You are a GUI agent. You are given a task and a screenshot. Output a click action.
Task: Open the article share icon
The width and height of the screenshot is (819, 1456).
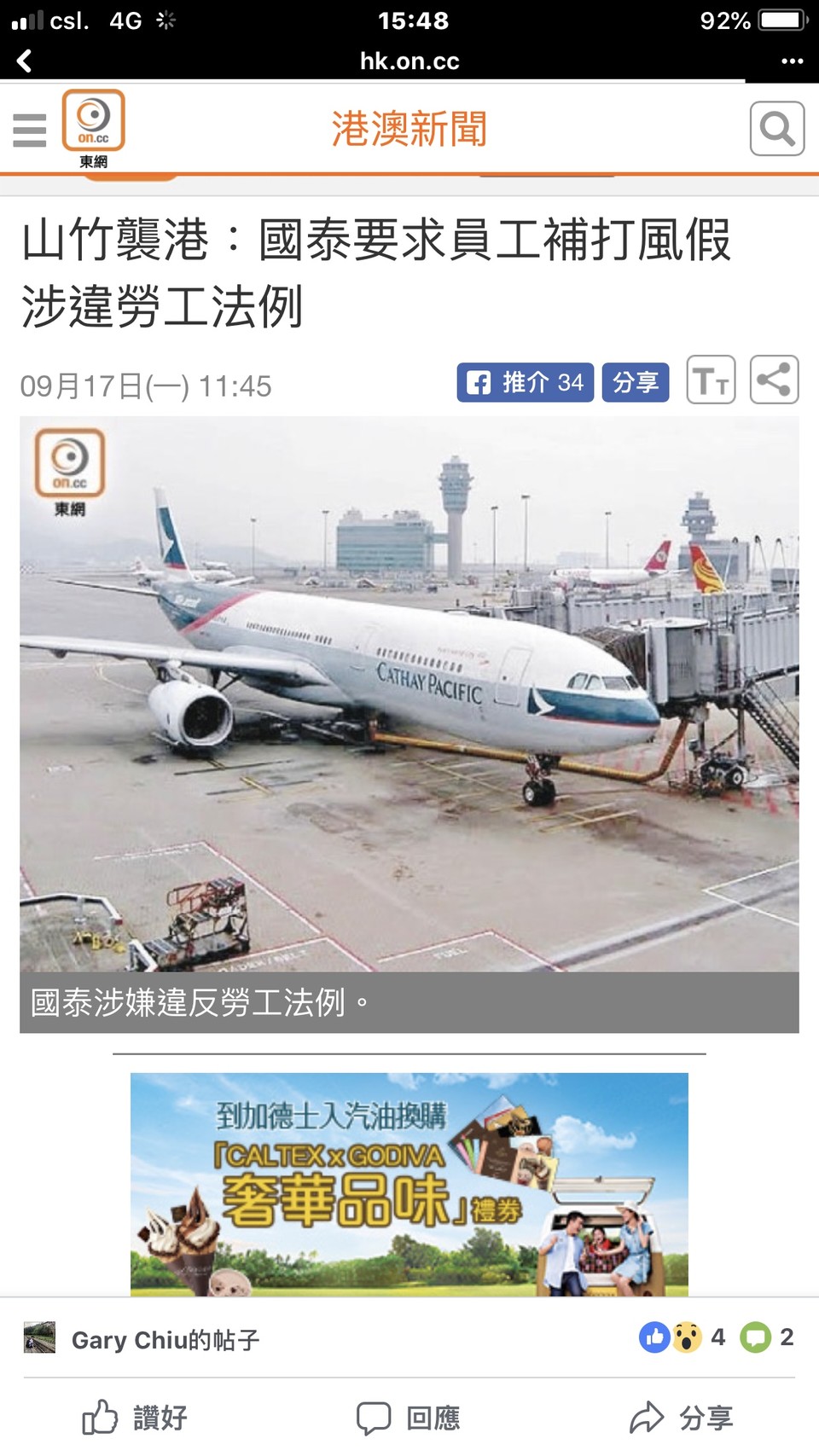pyautogui.click(x=774, y=380)
